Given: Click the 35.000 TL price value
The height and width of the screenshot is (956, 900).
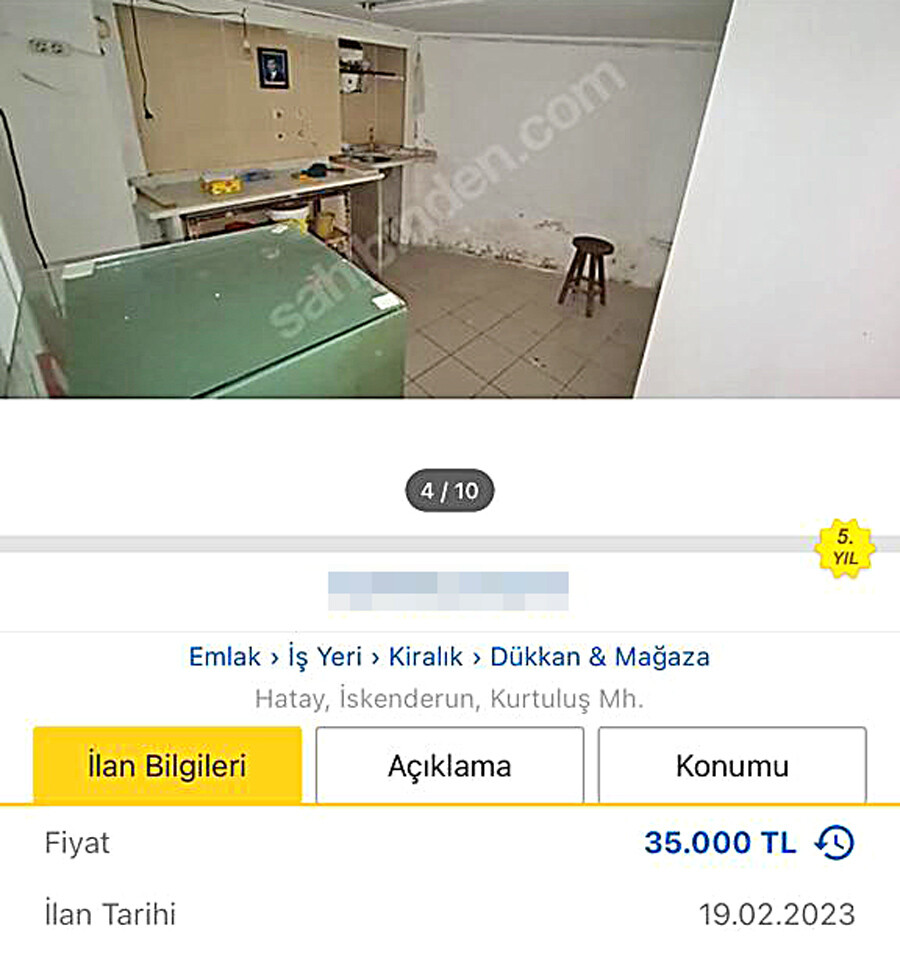Looking at the screenshot, I should (x=723, y=843).
